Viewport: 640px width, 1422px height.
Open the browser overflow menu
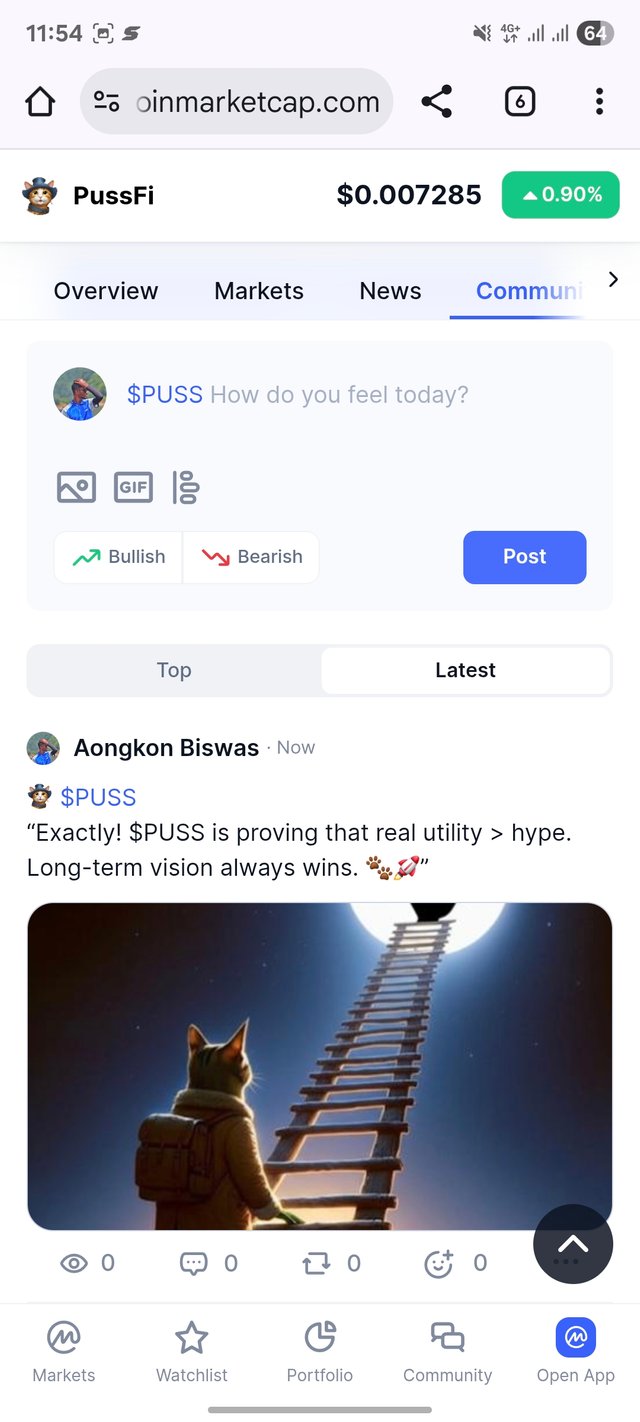click(x=598, y=102)
